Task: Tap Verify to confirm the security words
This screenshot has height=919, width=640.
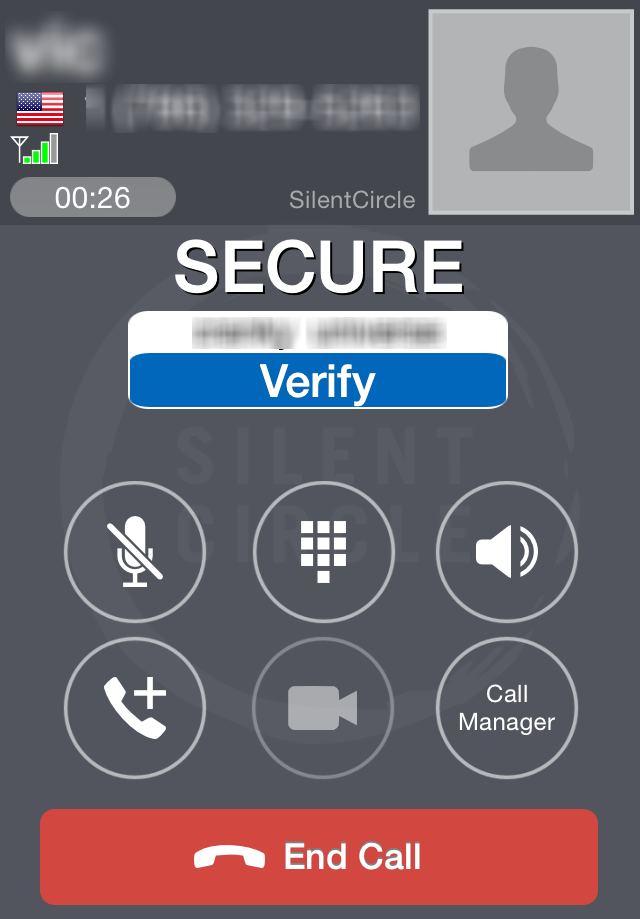Action: click(318, 381)
